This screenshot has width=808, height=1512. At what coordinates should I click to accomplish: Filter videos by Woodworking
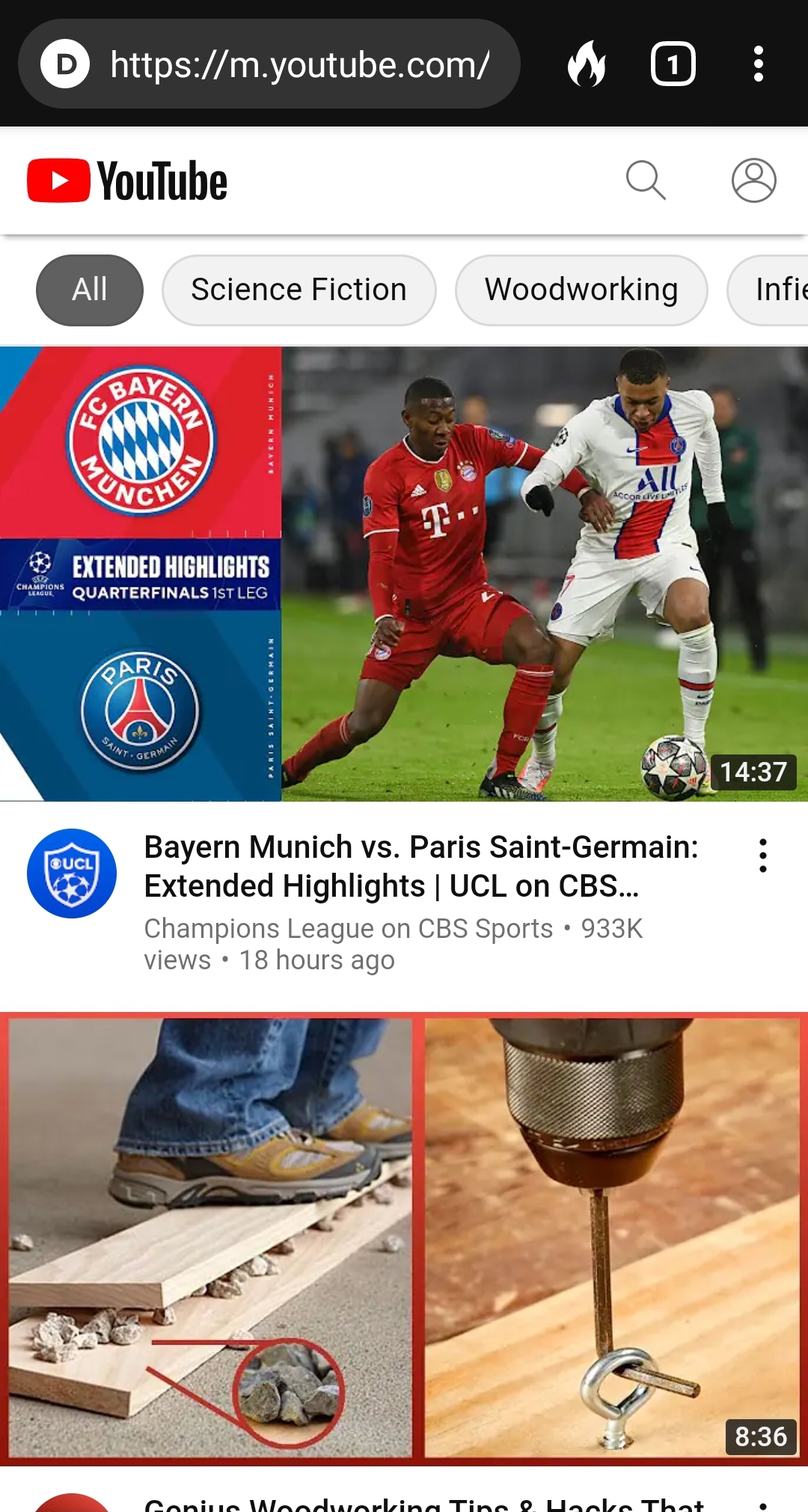tap(581, 290)
